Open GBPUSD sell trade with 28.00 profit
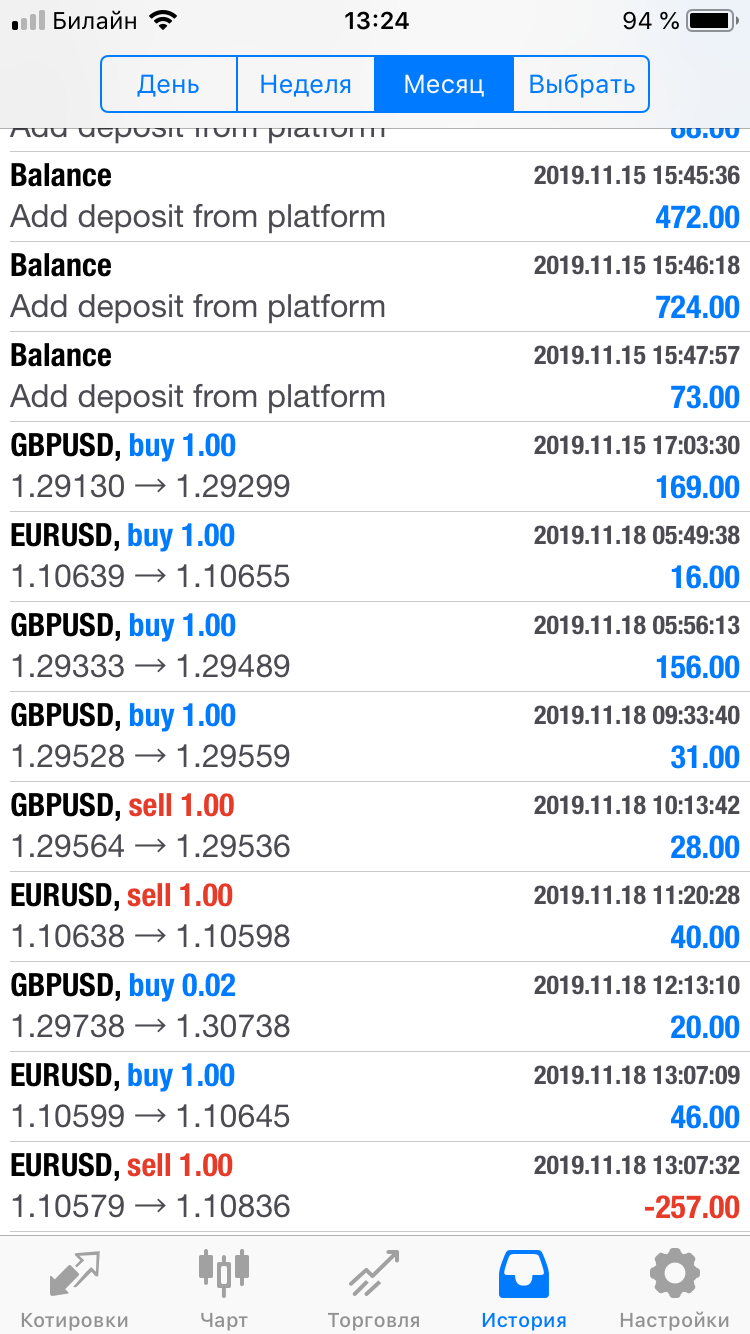The width and height of the screenshot is (750, 1334). tap(375, 827)
